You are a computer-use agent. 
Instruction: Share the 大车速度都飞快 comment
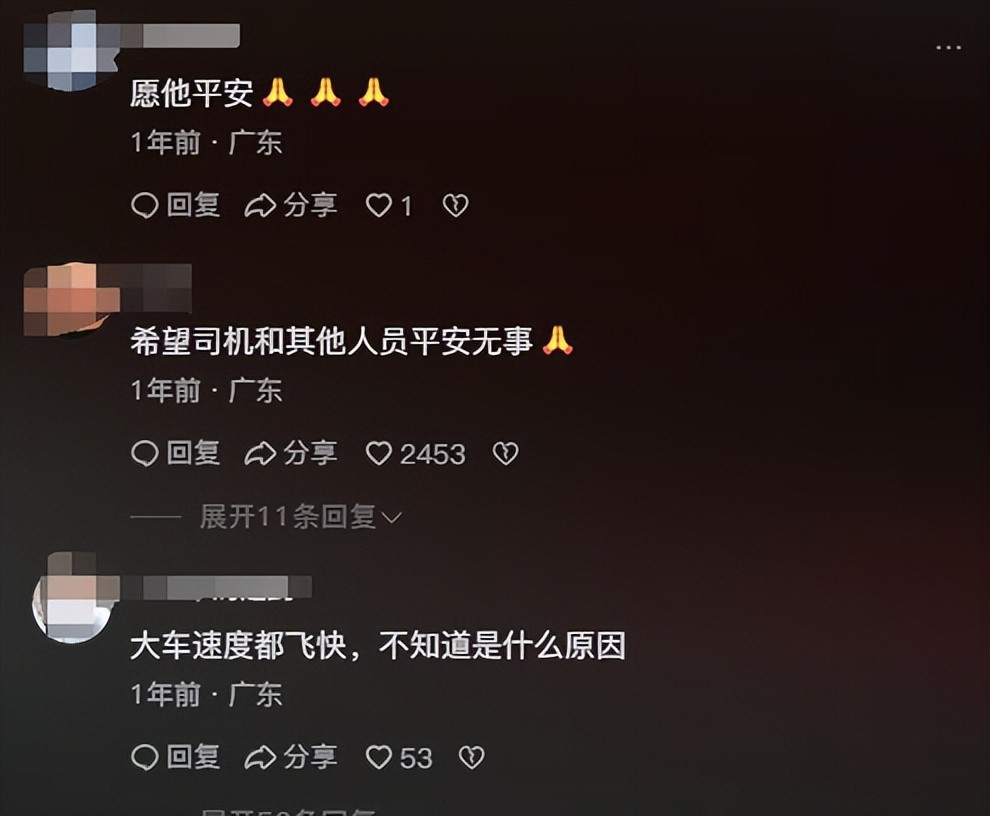291,757
